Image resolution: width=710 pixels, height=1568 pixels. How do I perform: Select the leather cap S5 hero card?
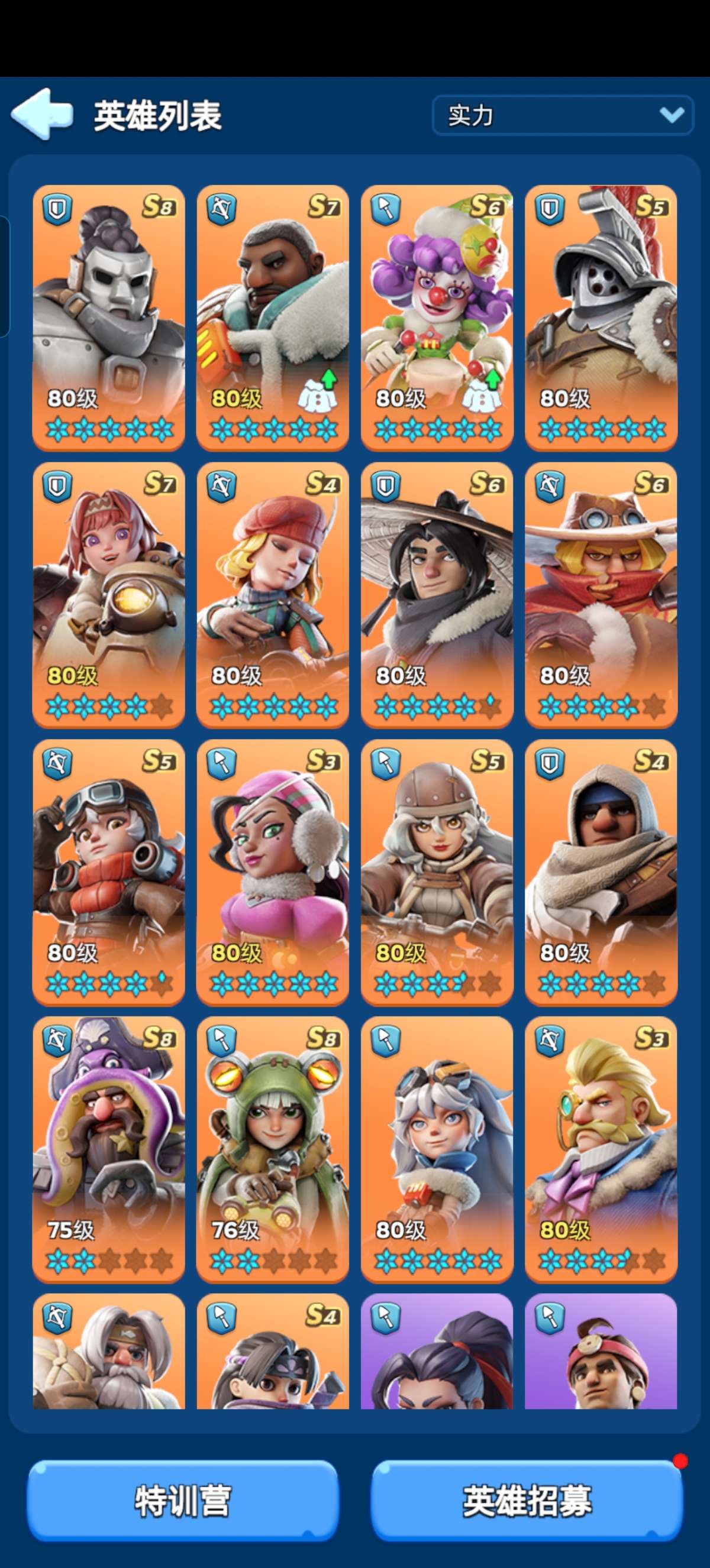437,872
